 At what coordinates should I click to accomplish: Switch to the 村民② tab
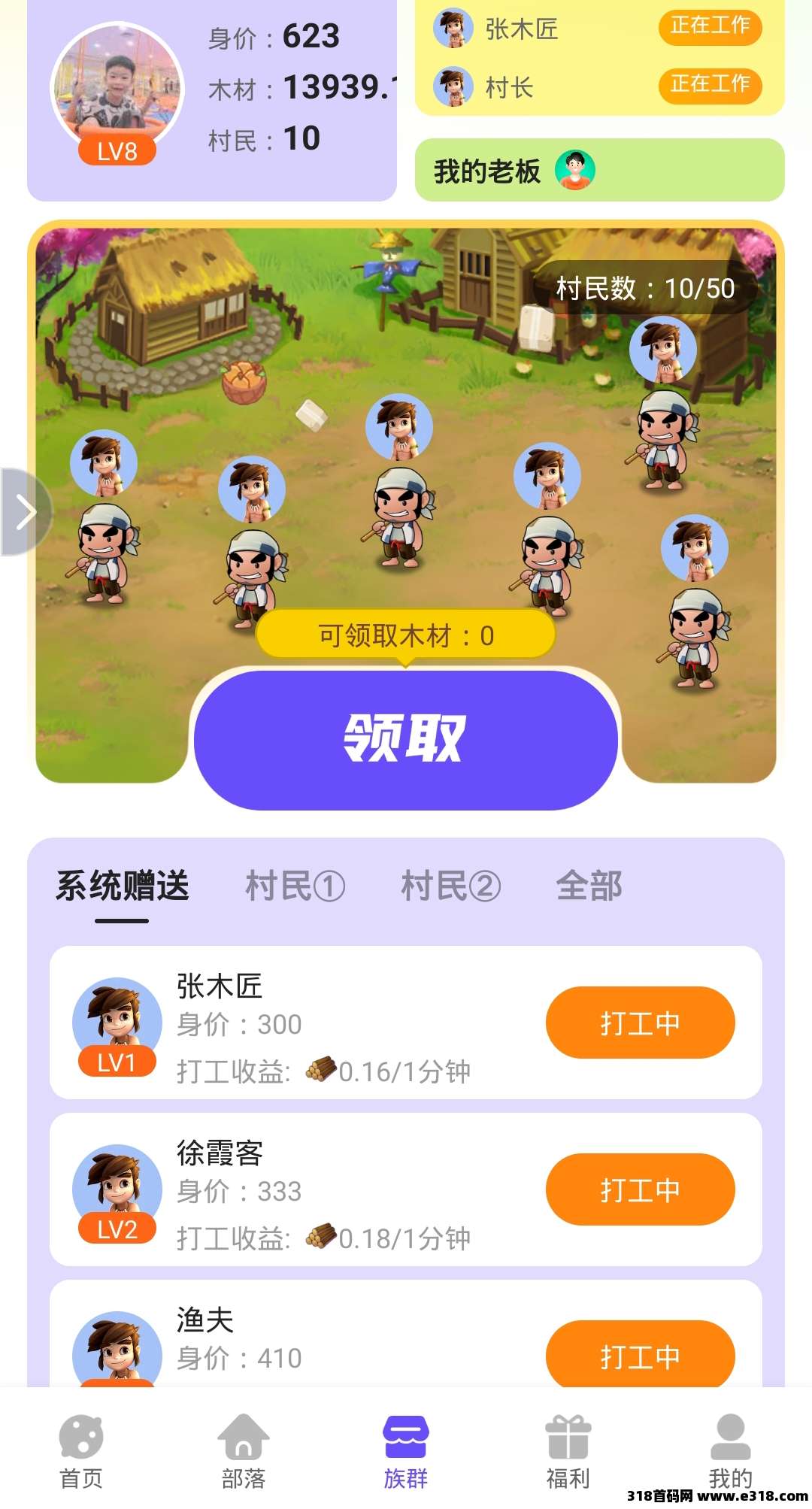(450, 886)
